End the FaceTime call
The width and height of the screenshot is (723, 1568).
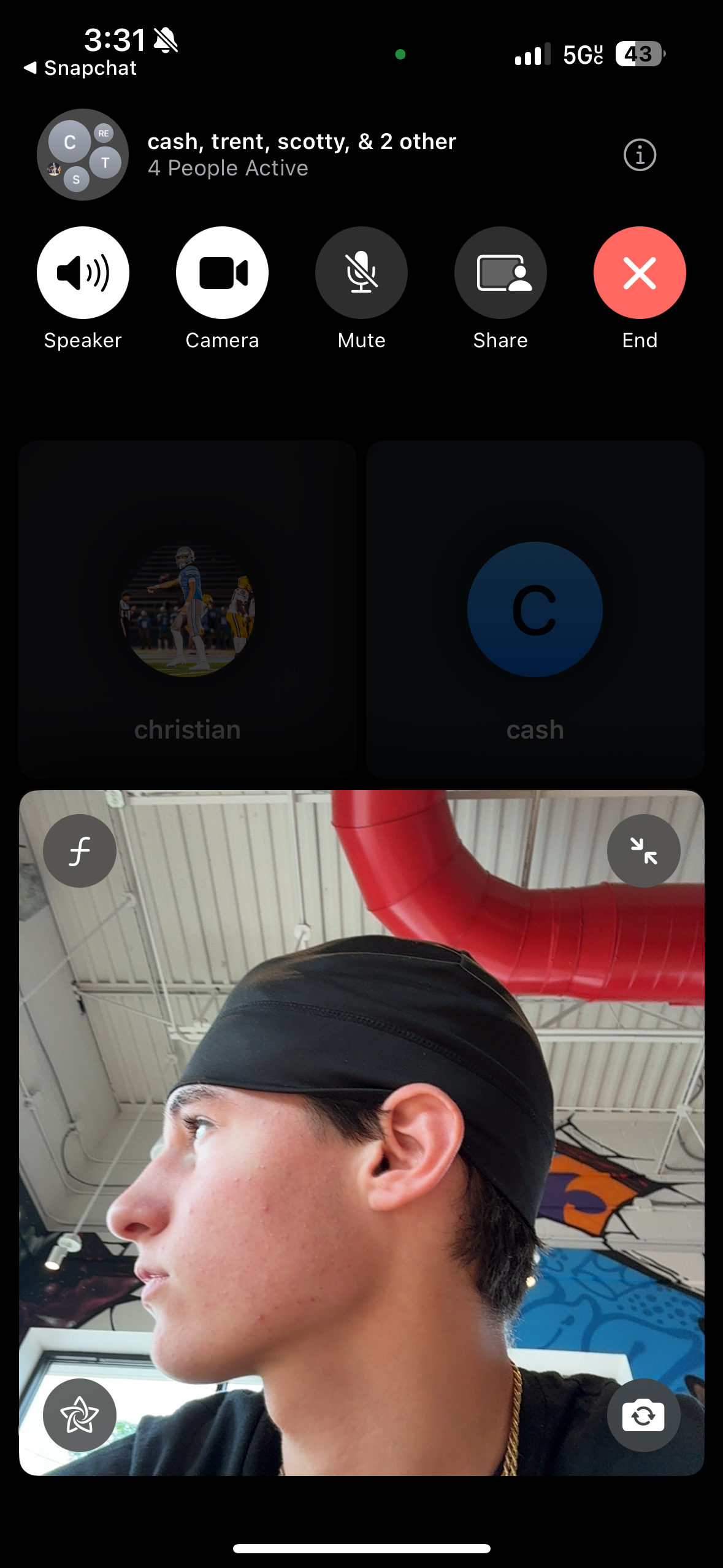click(x=640, y=272)
